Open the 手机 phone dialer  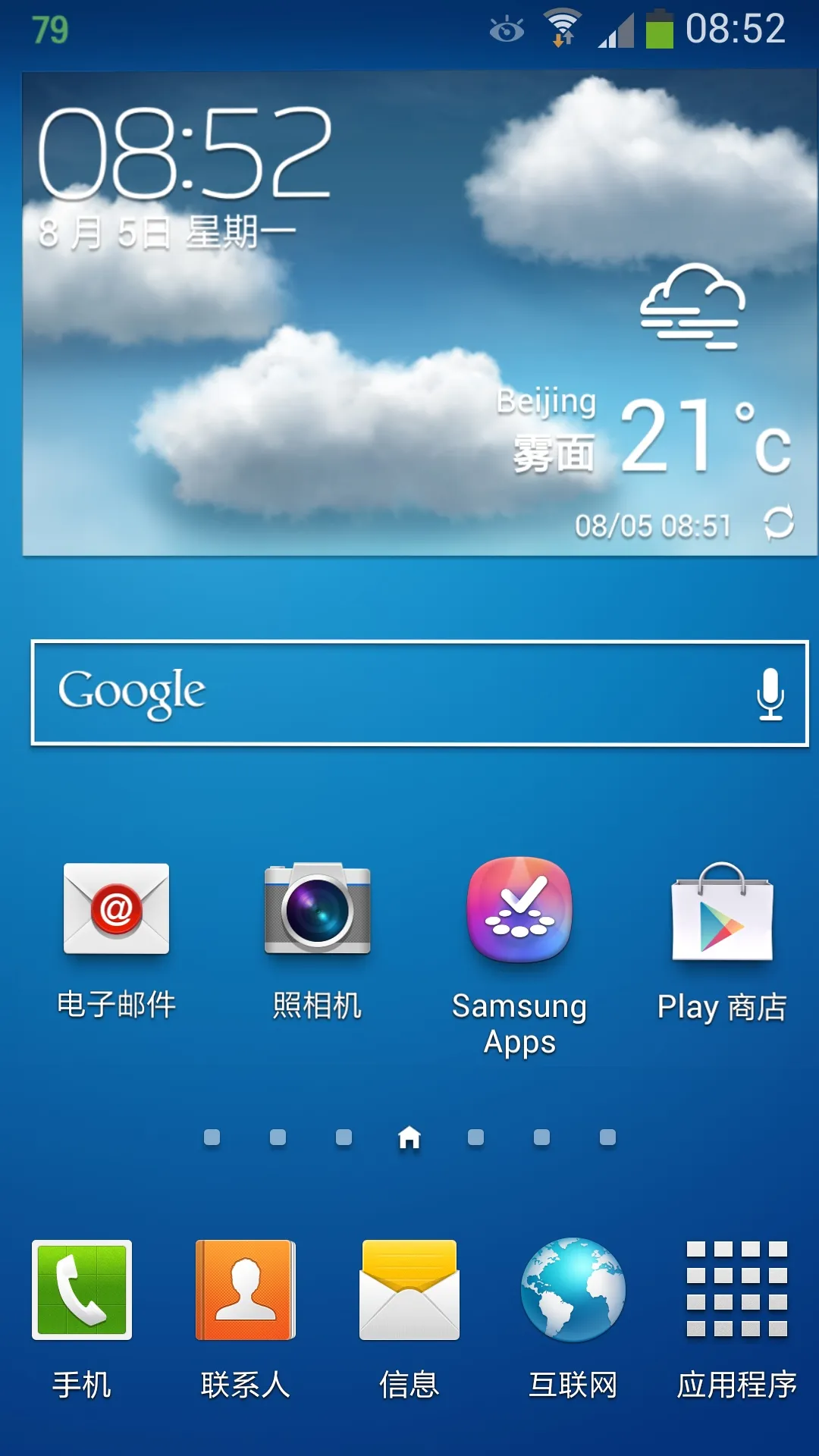click(x=82, y=1290)
